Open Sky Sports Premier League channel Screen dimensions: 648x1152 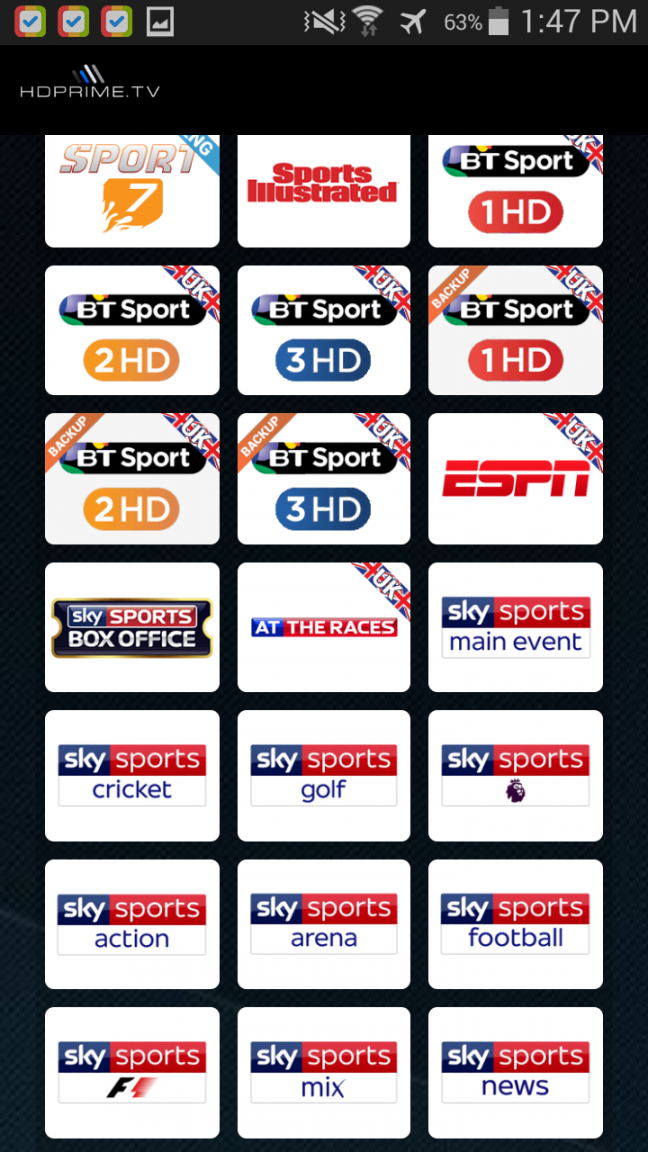click(515, 775)
